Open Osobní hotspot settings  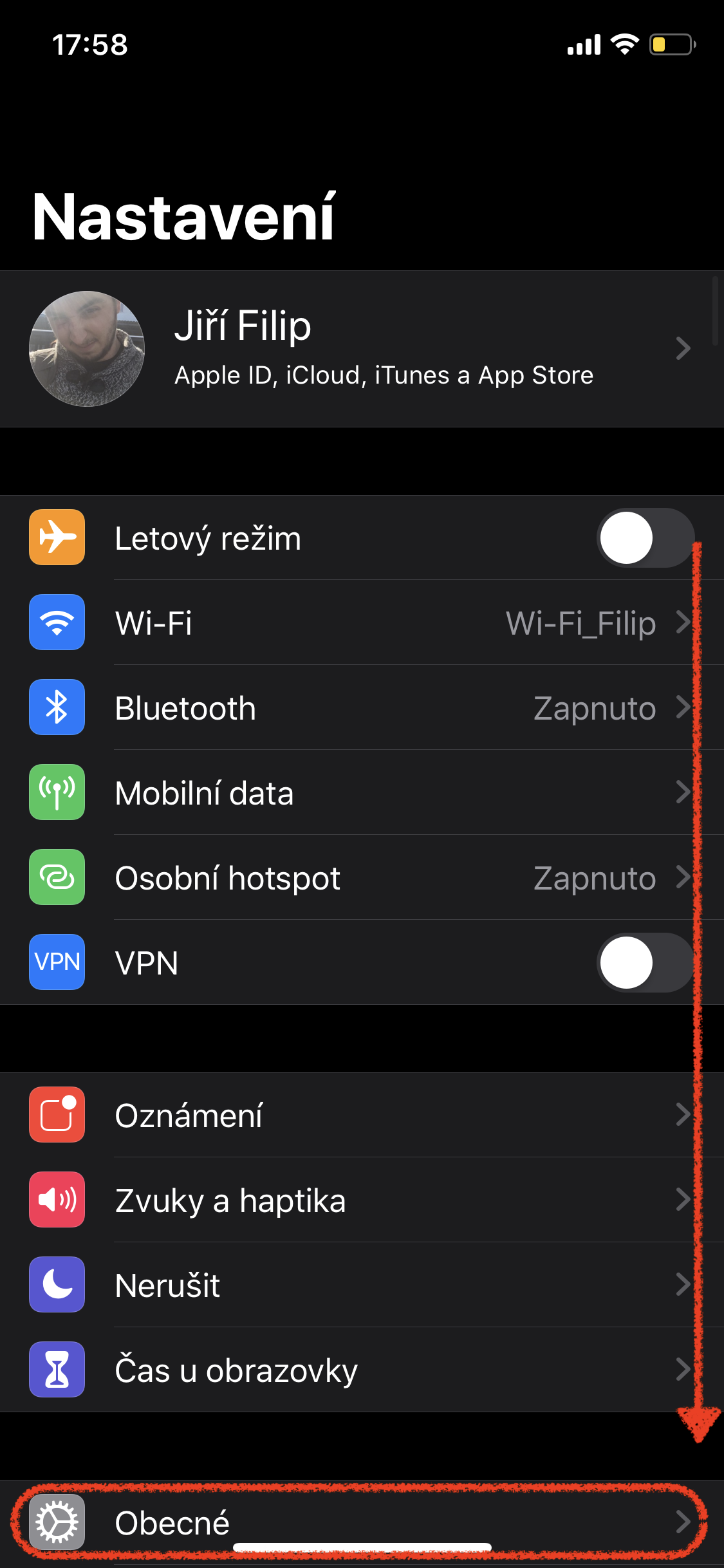coord(360,878)
